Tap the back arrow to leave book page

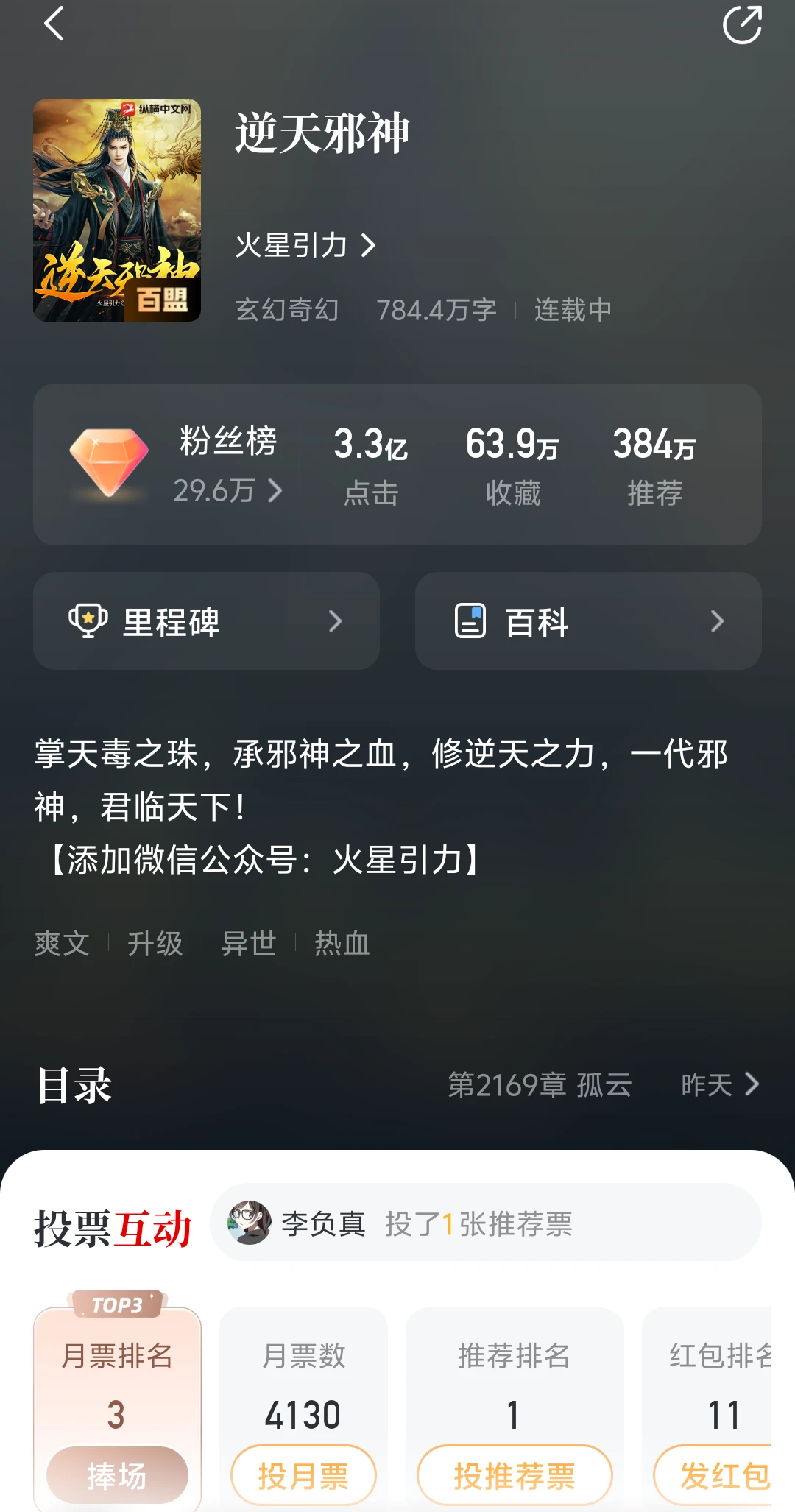(x=52, y=24)
